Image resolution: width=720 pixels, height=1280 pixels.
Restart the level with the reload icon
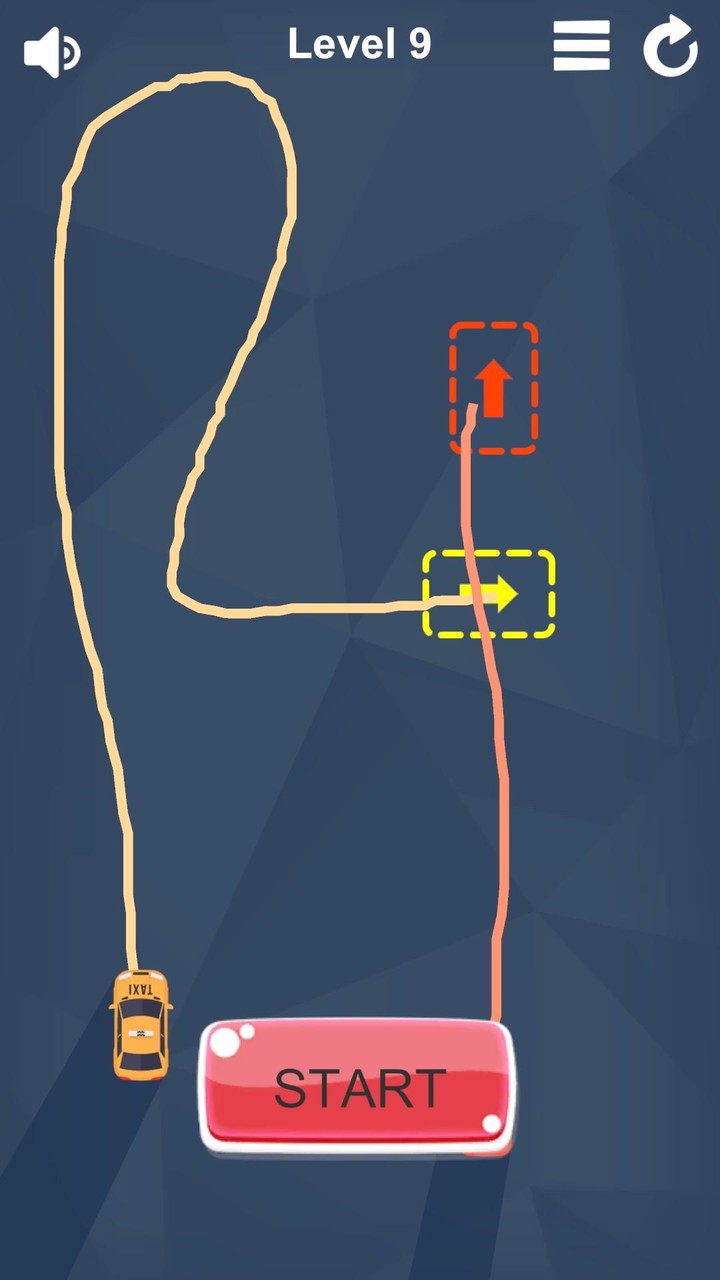click(670, 46)
